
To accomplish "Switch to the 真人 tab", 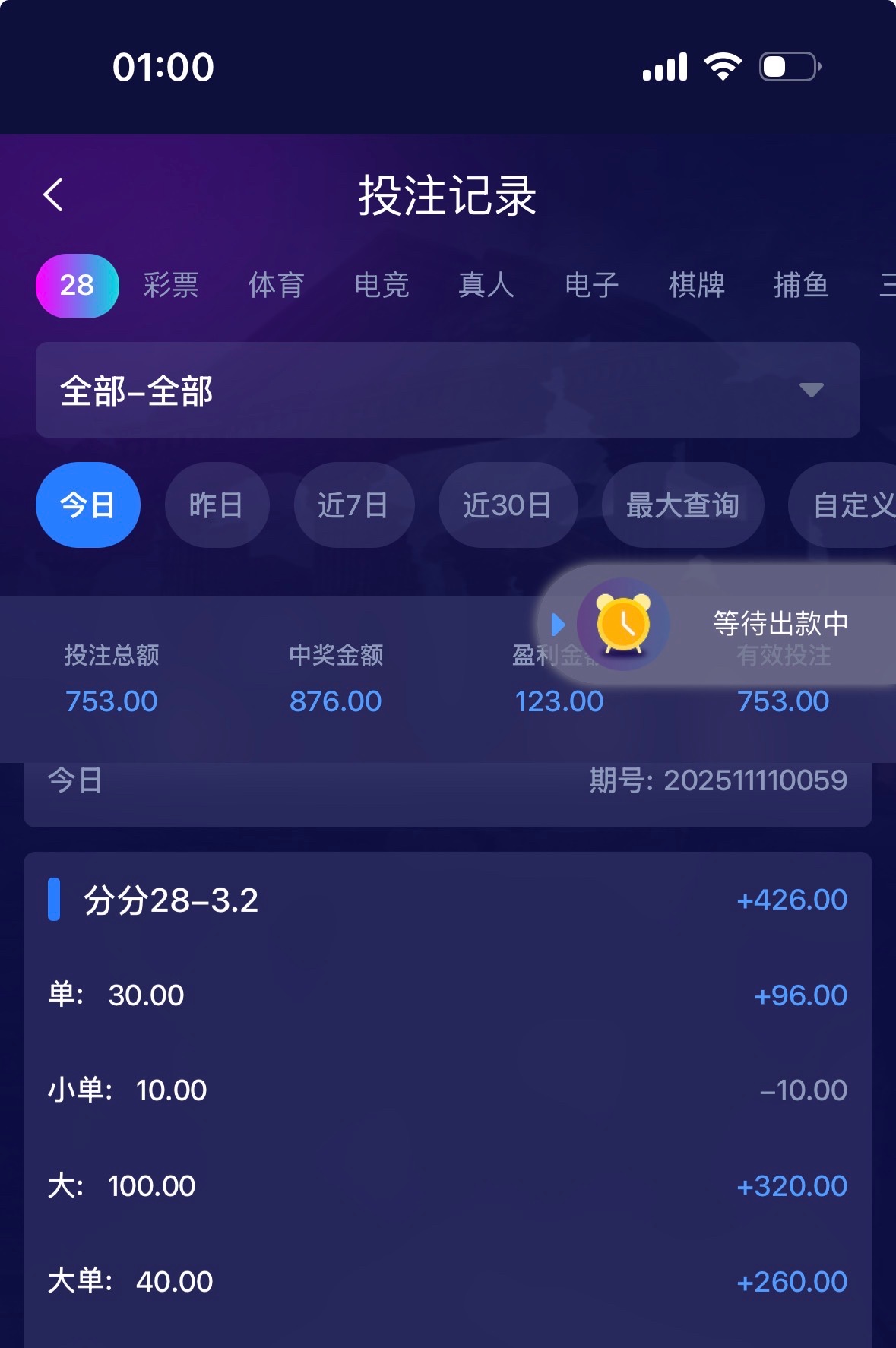I will [x=486, y=286].
